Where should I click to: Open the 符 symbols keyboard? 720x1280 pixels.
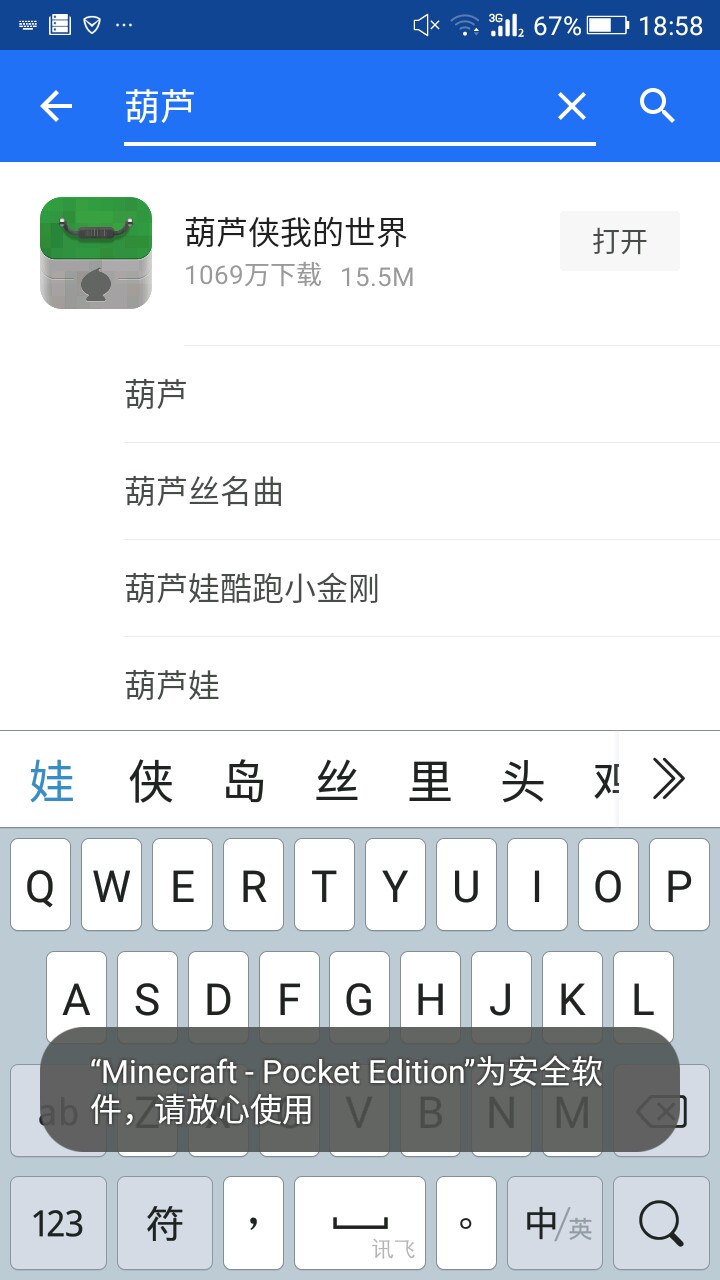164,1223
